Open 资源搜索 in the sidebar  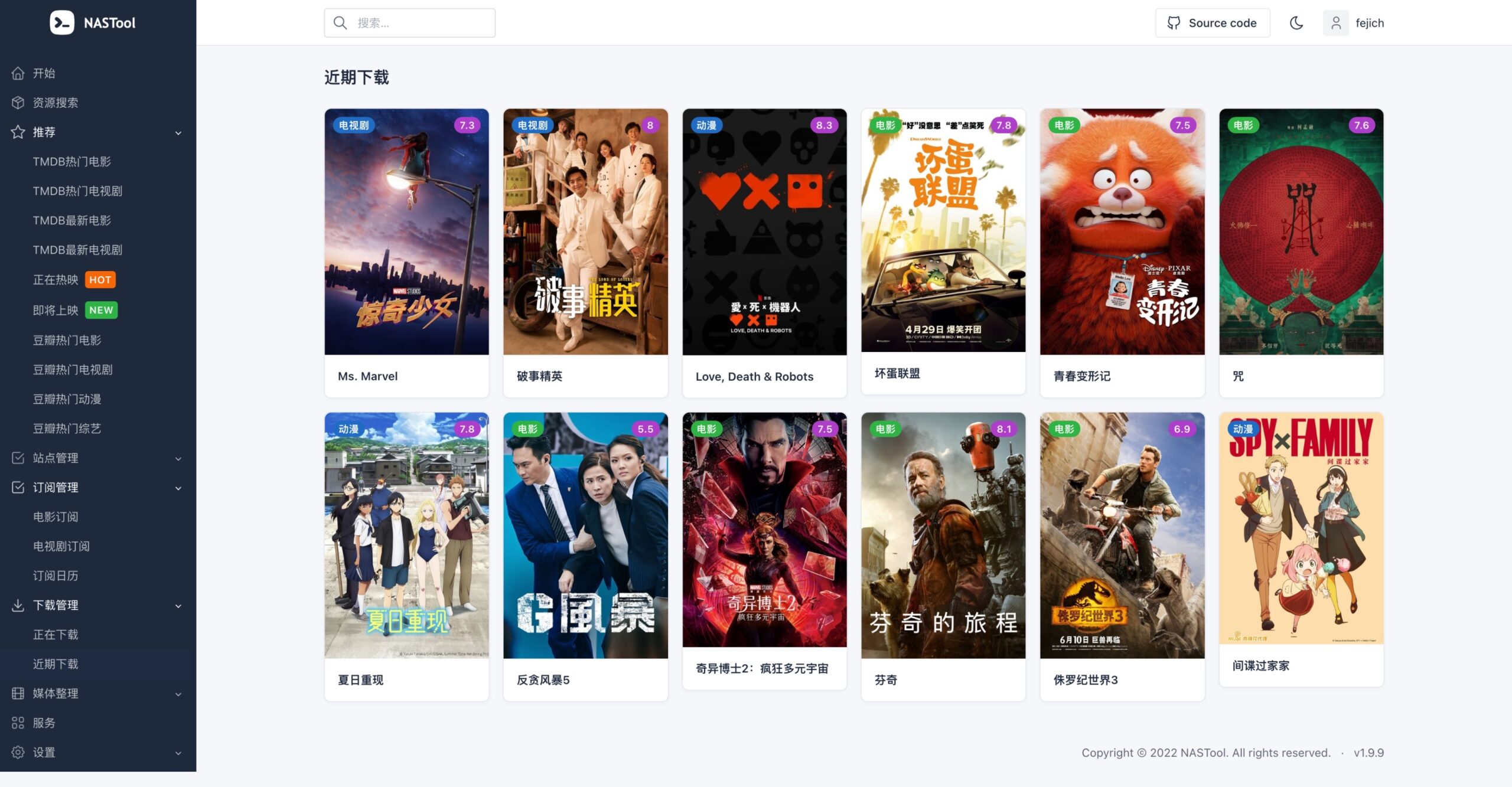tap(55, 103)
